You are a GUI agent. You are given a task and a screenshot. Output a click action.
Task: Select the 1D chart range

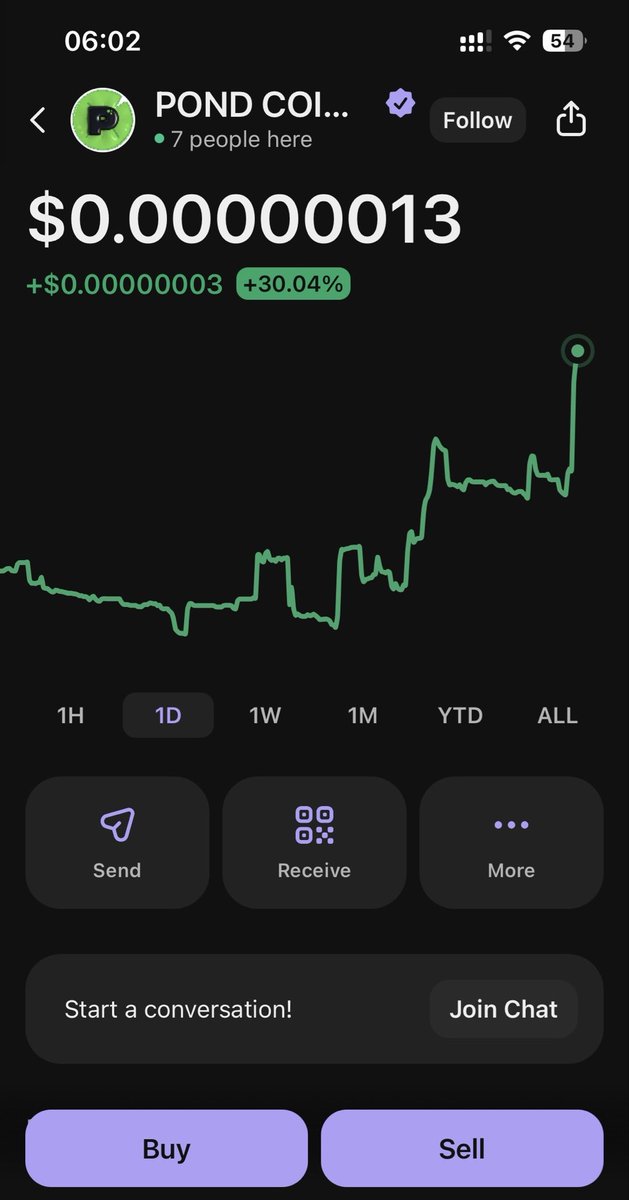(168, 715)
